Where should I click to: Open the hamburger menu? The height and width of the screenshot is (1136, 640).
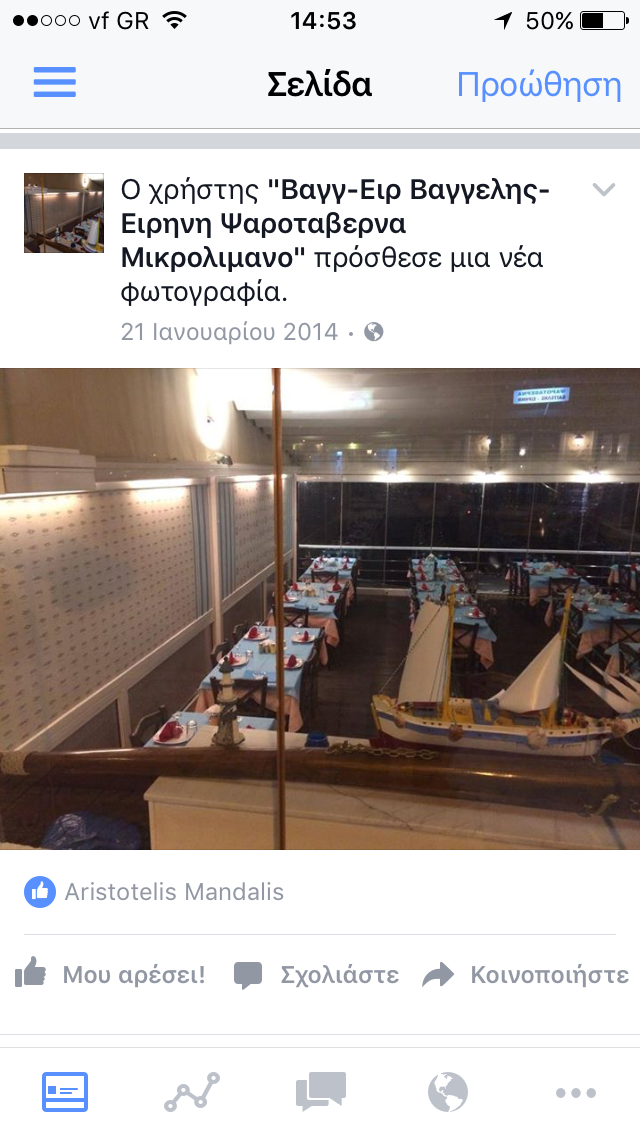tap(55, 83)
